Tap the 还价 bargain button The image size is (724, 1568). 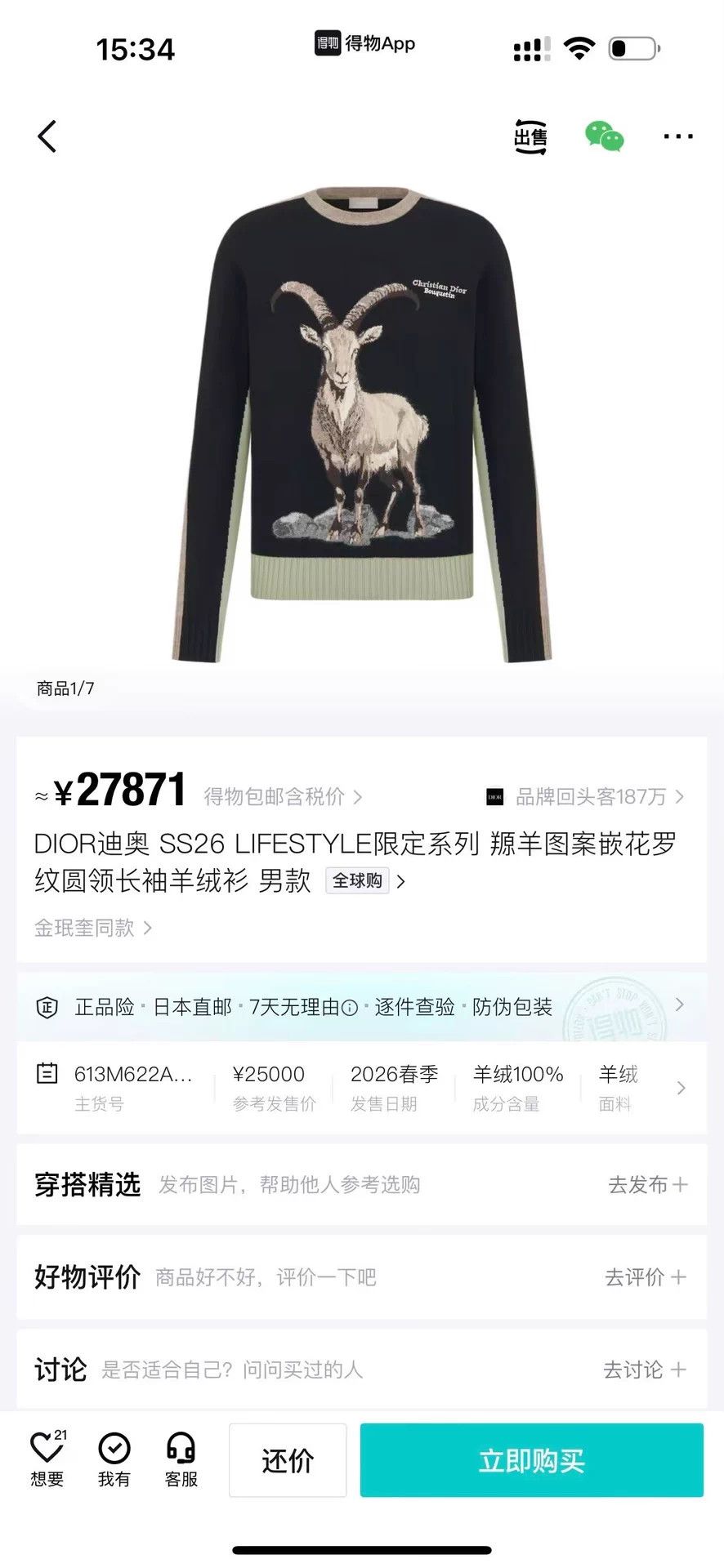click(288, 1460)
